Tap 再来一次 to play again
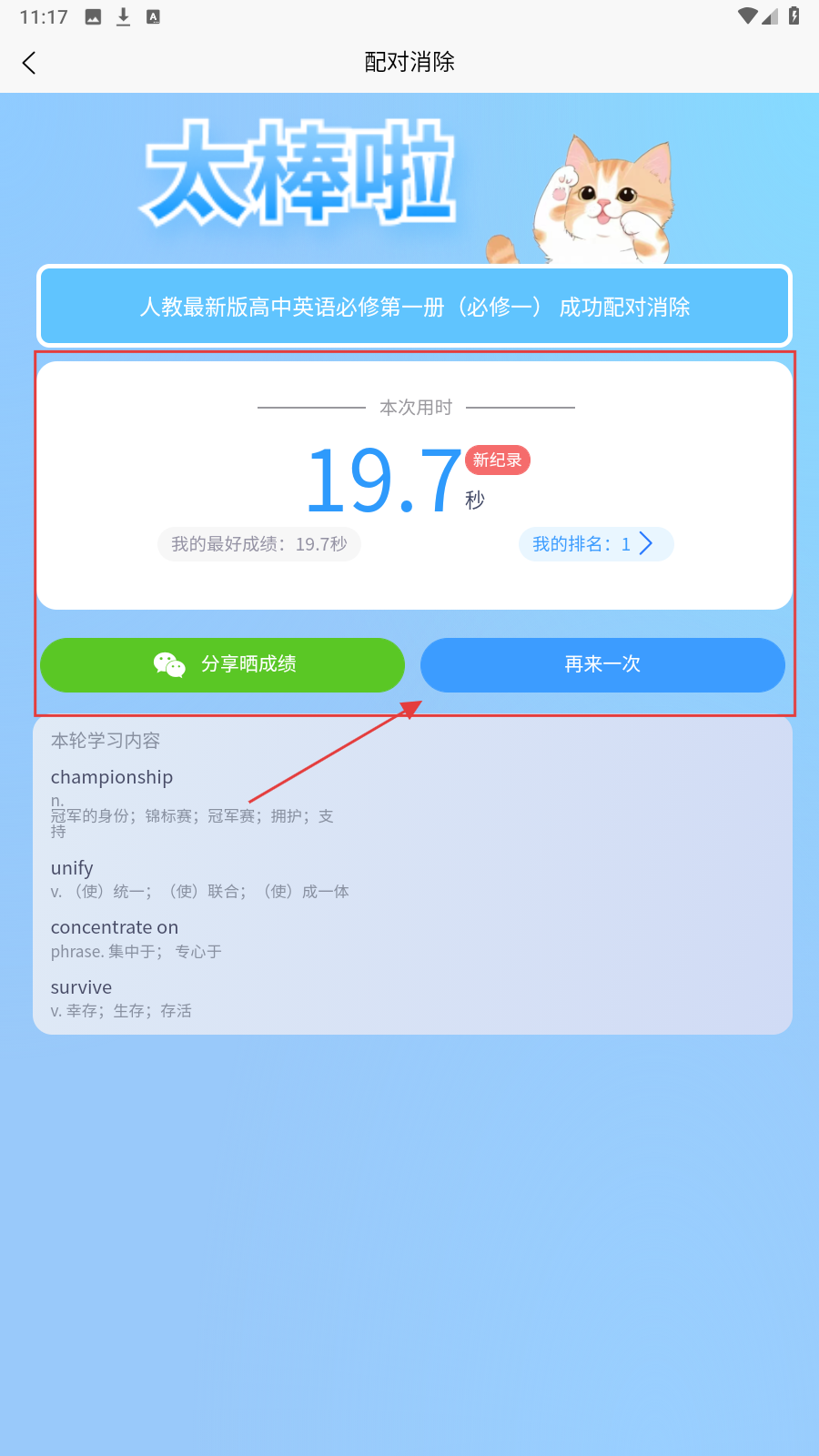This screenshot has width=819, height=1456. pos(602,665)
